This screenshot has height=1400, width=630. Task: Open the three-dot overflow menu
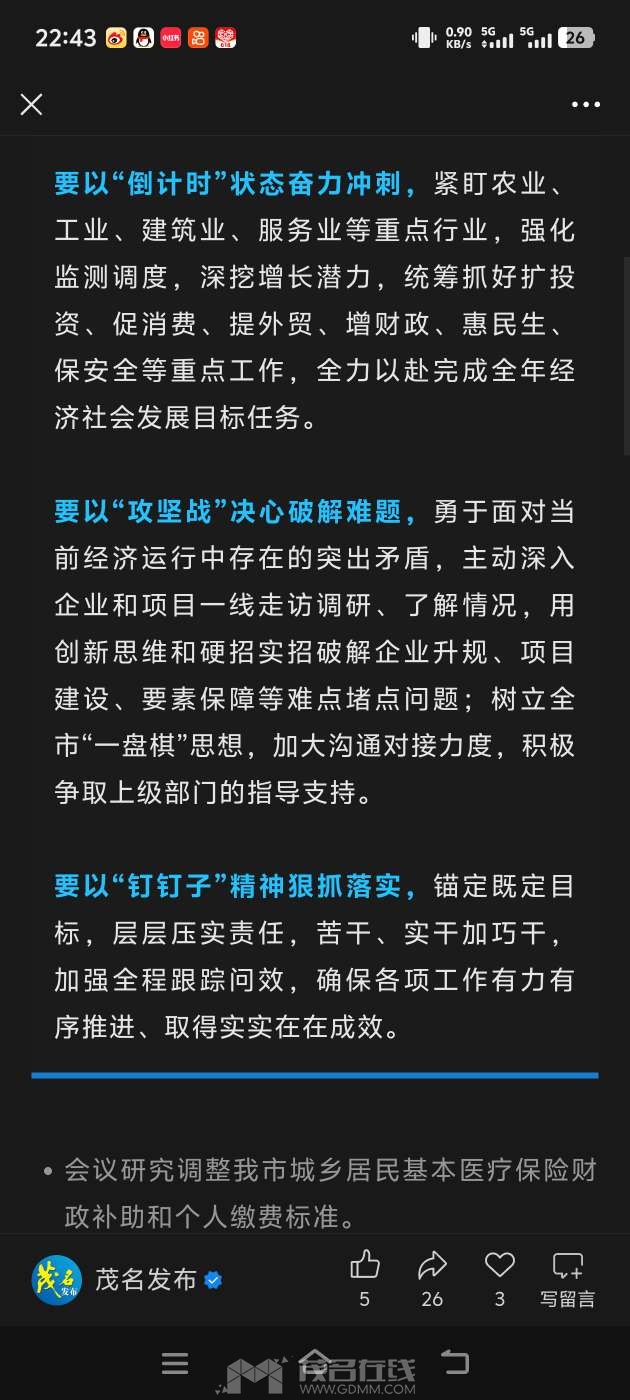click(586, 104)
